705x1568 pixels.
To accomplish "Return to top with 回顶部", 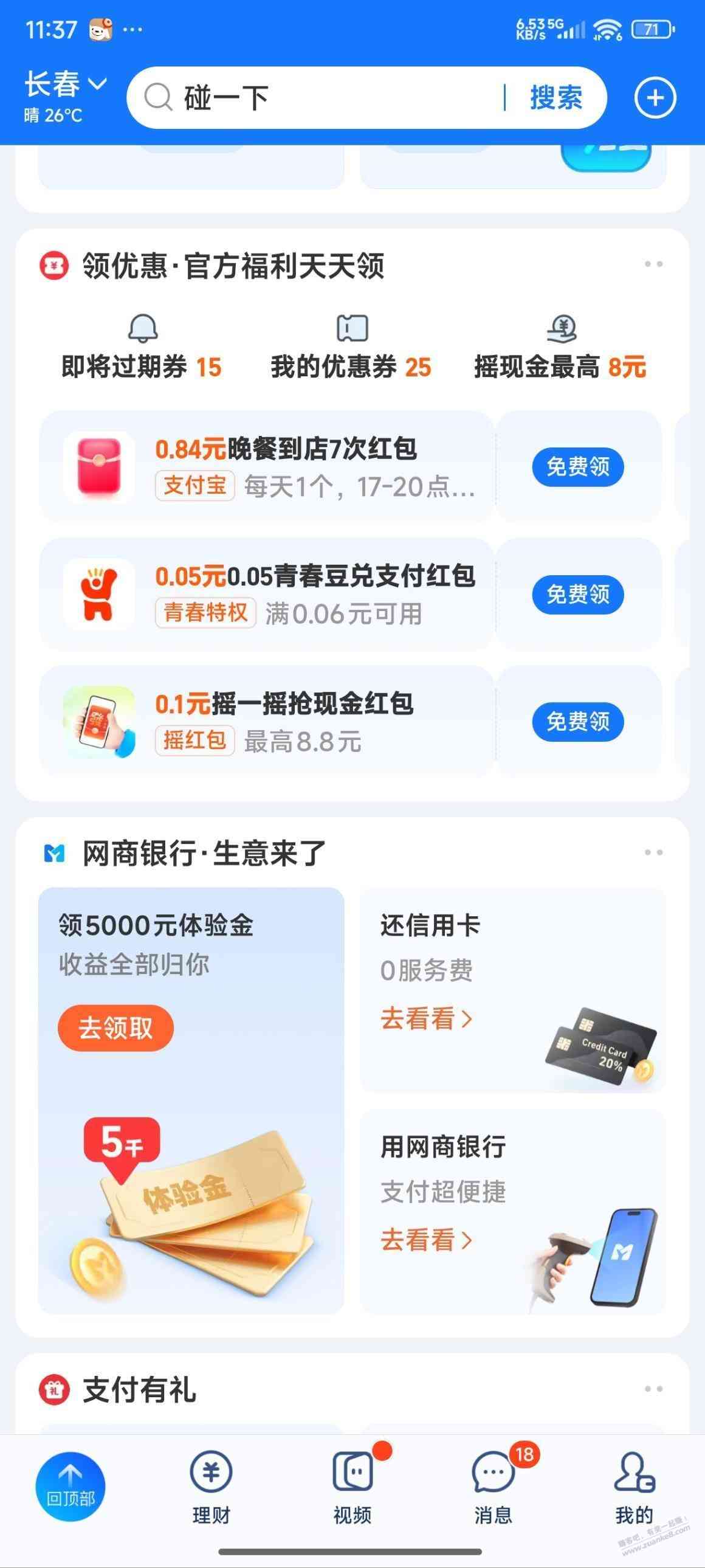I will pyautogui.click(x=70, y=1487).
